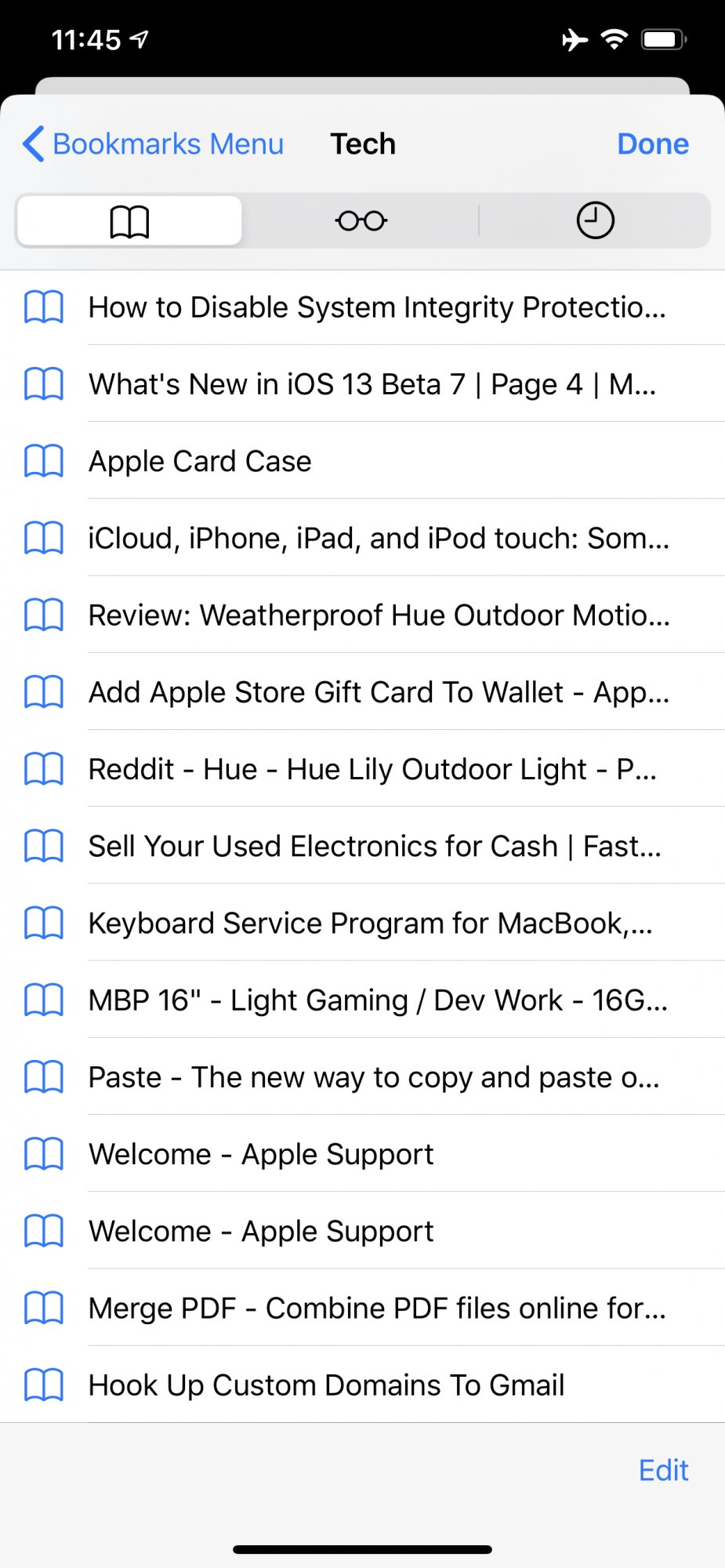Open Sell Your Used Electronics for Cash
This screenshot has width=725, height=1568.
click(x=362, y=846)
